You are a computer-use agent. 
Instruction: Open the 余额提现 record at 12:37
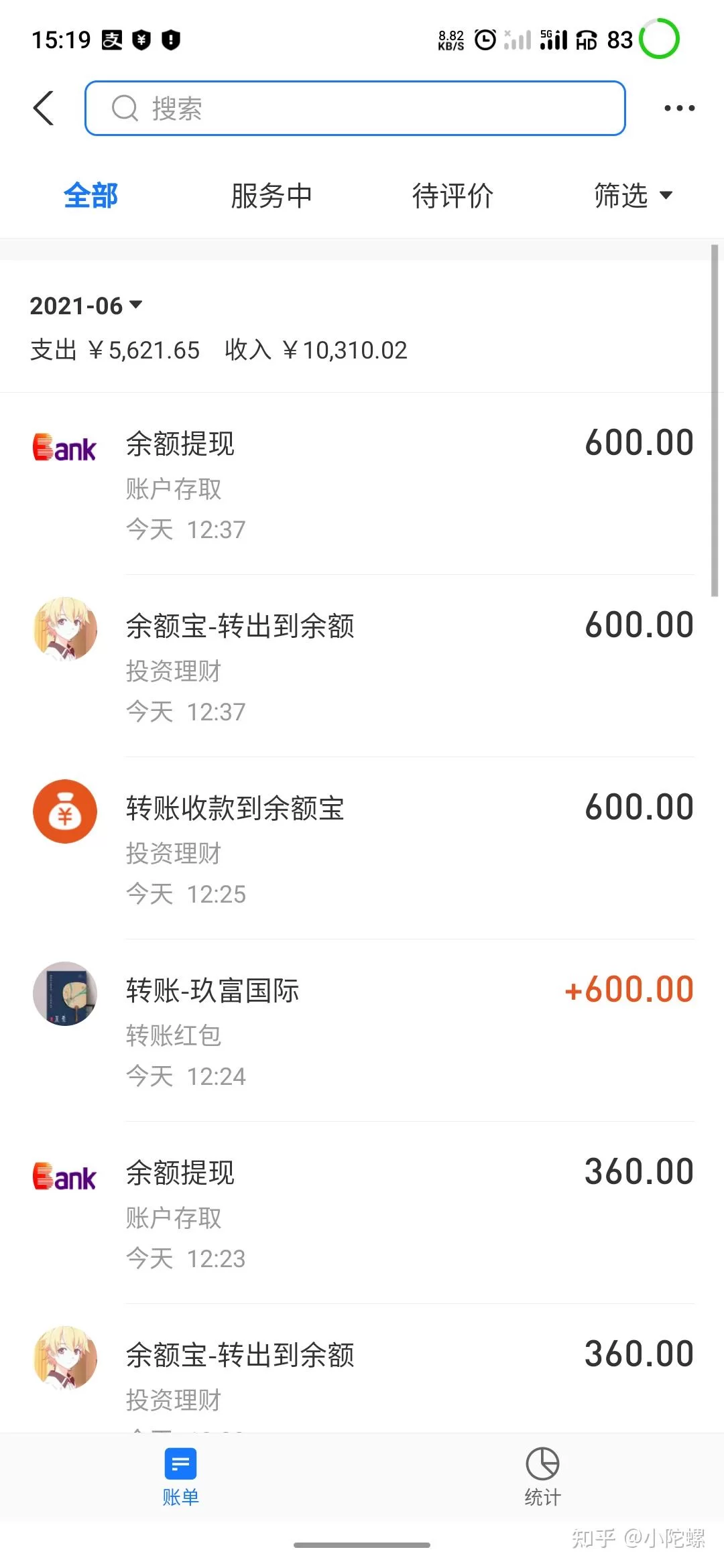pyautogui.click(x=362, y=484)
